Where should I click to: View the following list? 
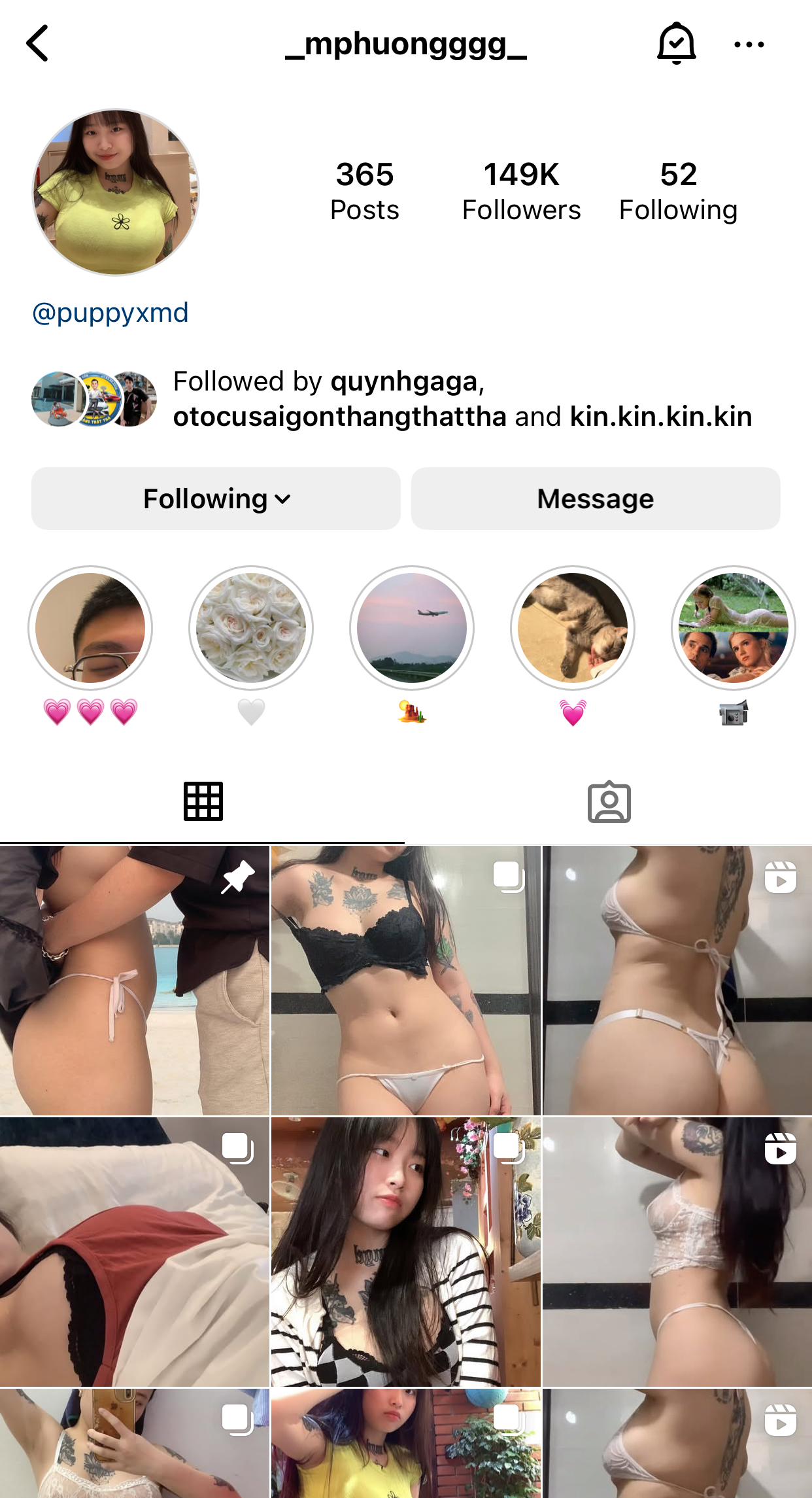click(x=678, y=191)
